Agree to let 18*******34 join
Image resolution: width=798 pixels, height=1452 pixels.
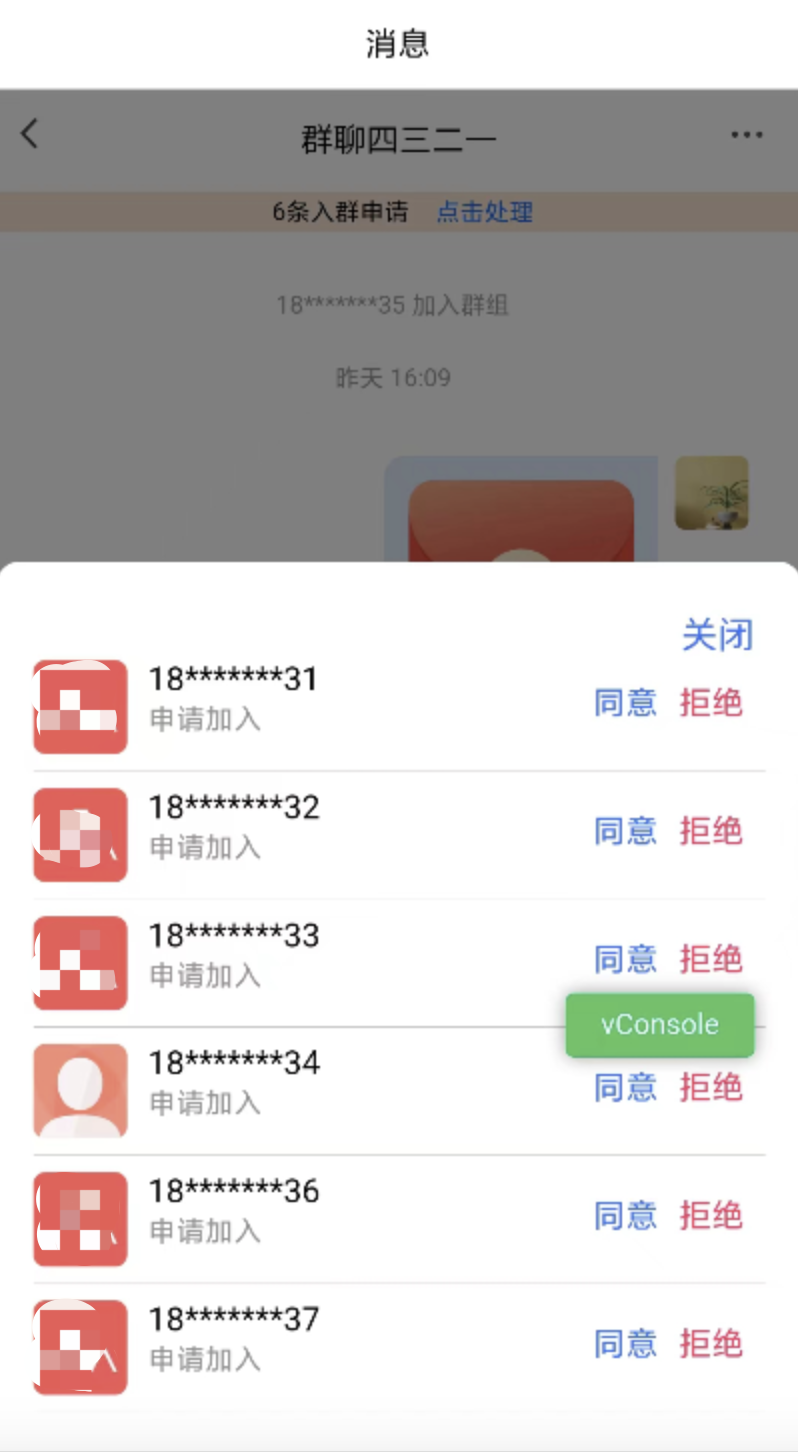(x=625, y=1087)
